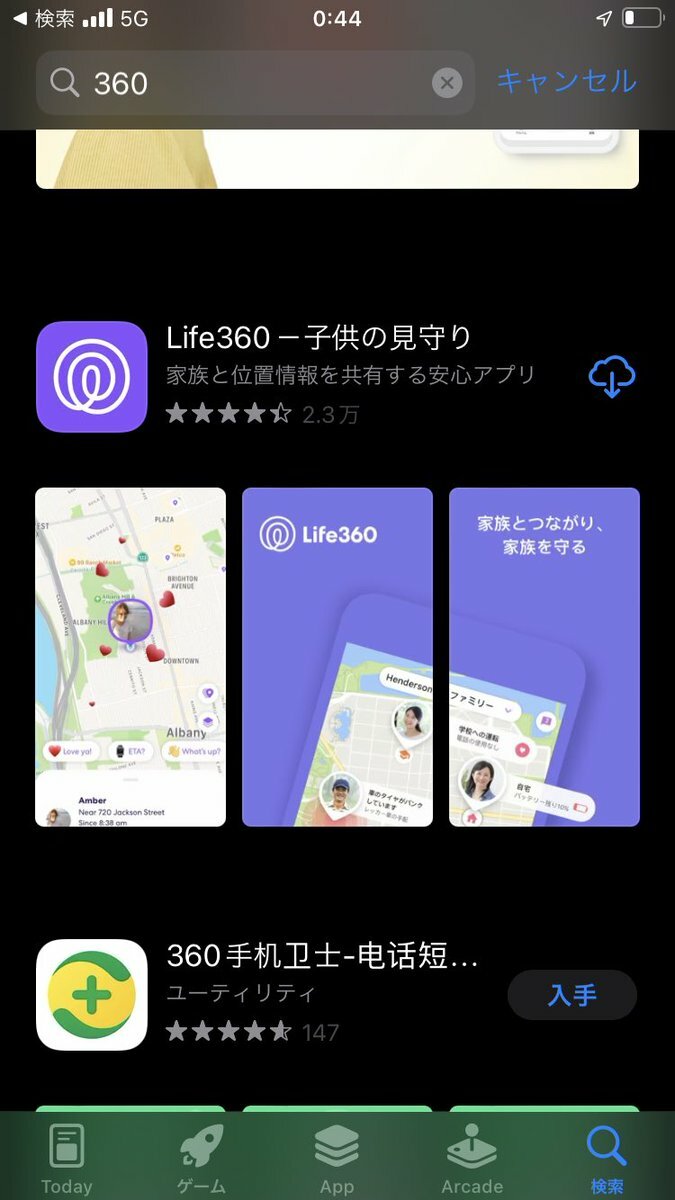Cancel the search with キャンセル
675x1200 pixels.
click(566, 81)
